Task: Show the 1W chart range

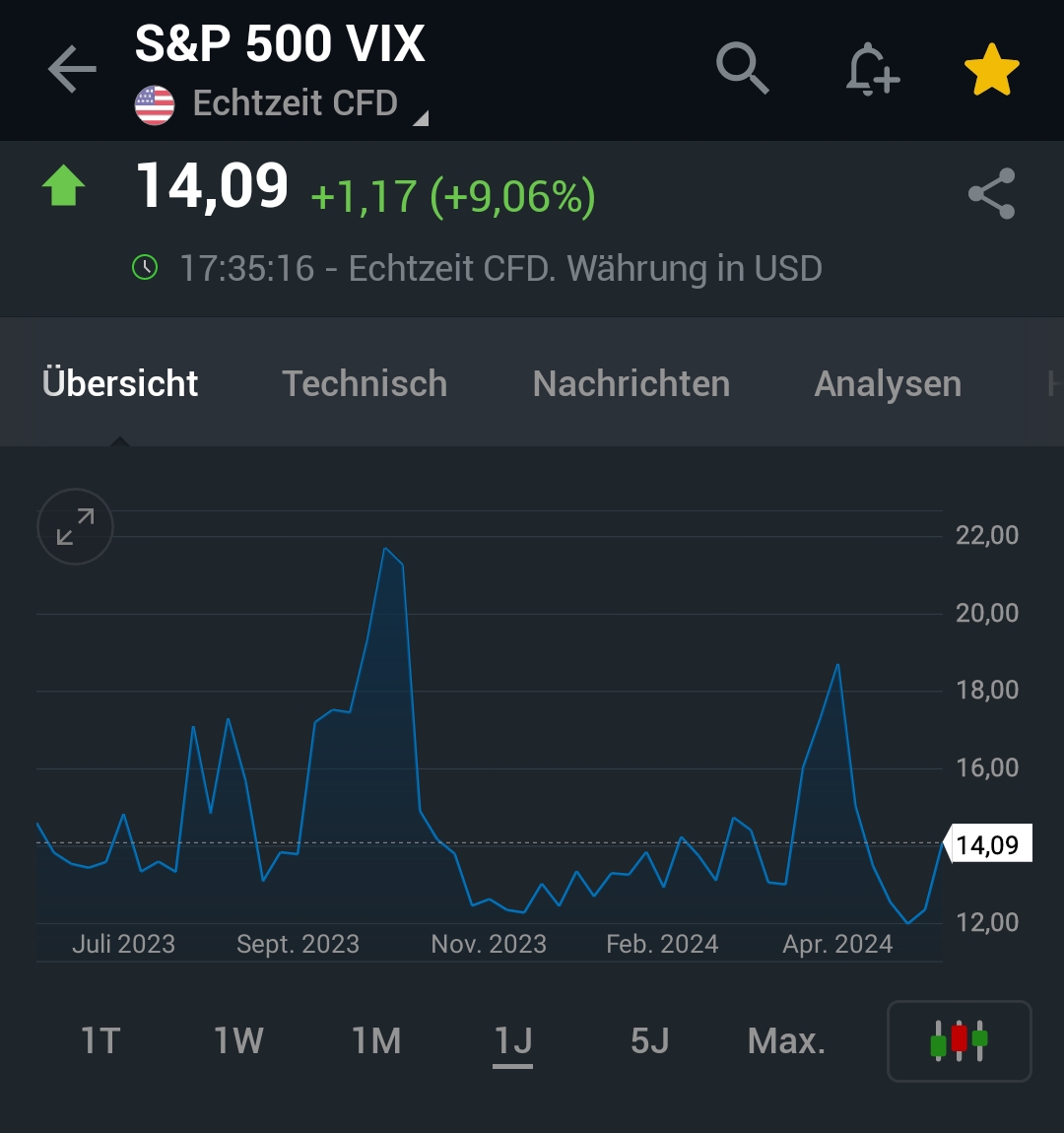Action: coord(238,1040)
